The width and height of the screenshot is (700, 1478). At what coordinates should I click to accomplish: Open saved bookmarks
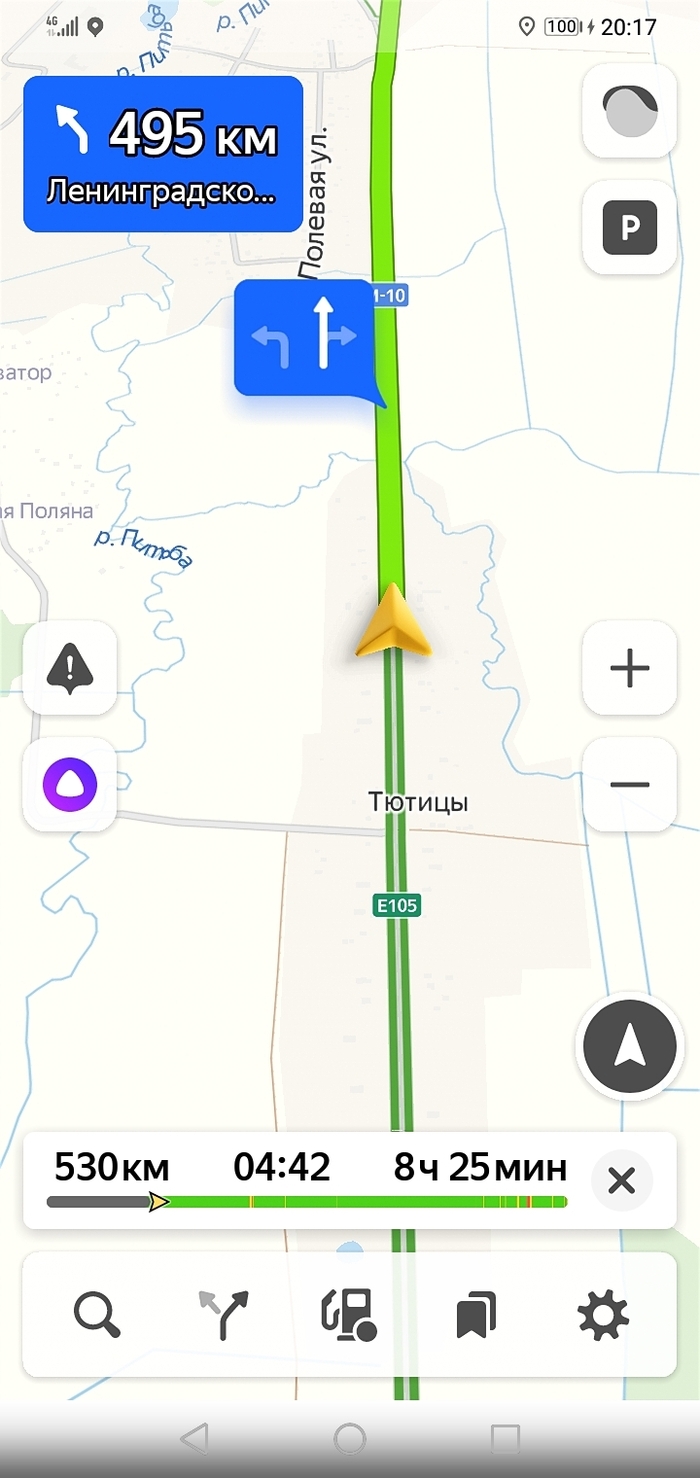point(476,1314)
